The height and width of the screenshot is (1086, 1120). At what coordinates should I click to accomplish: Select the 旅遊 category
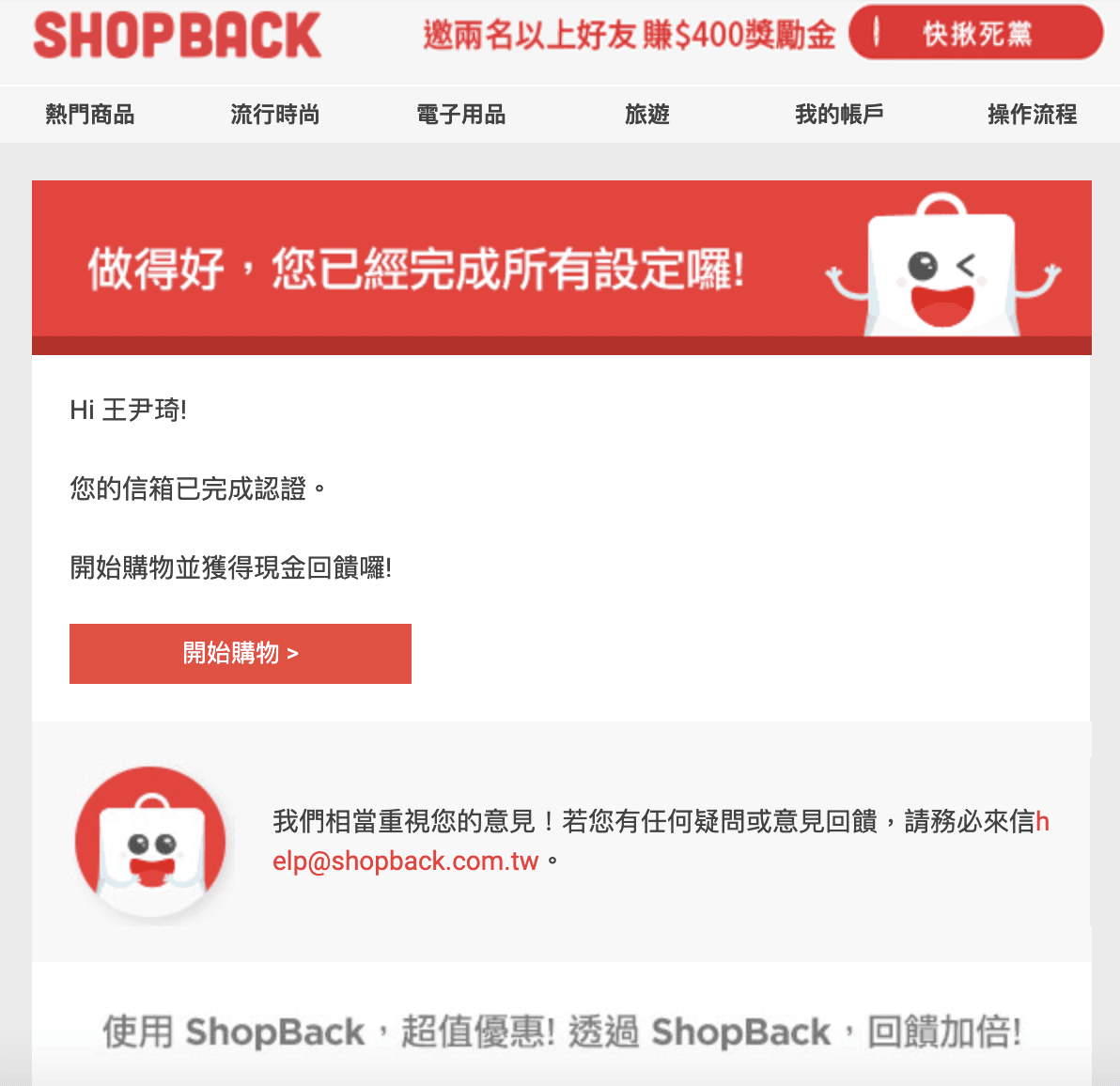[x=647, y=115]
